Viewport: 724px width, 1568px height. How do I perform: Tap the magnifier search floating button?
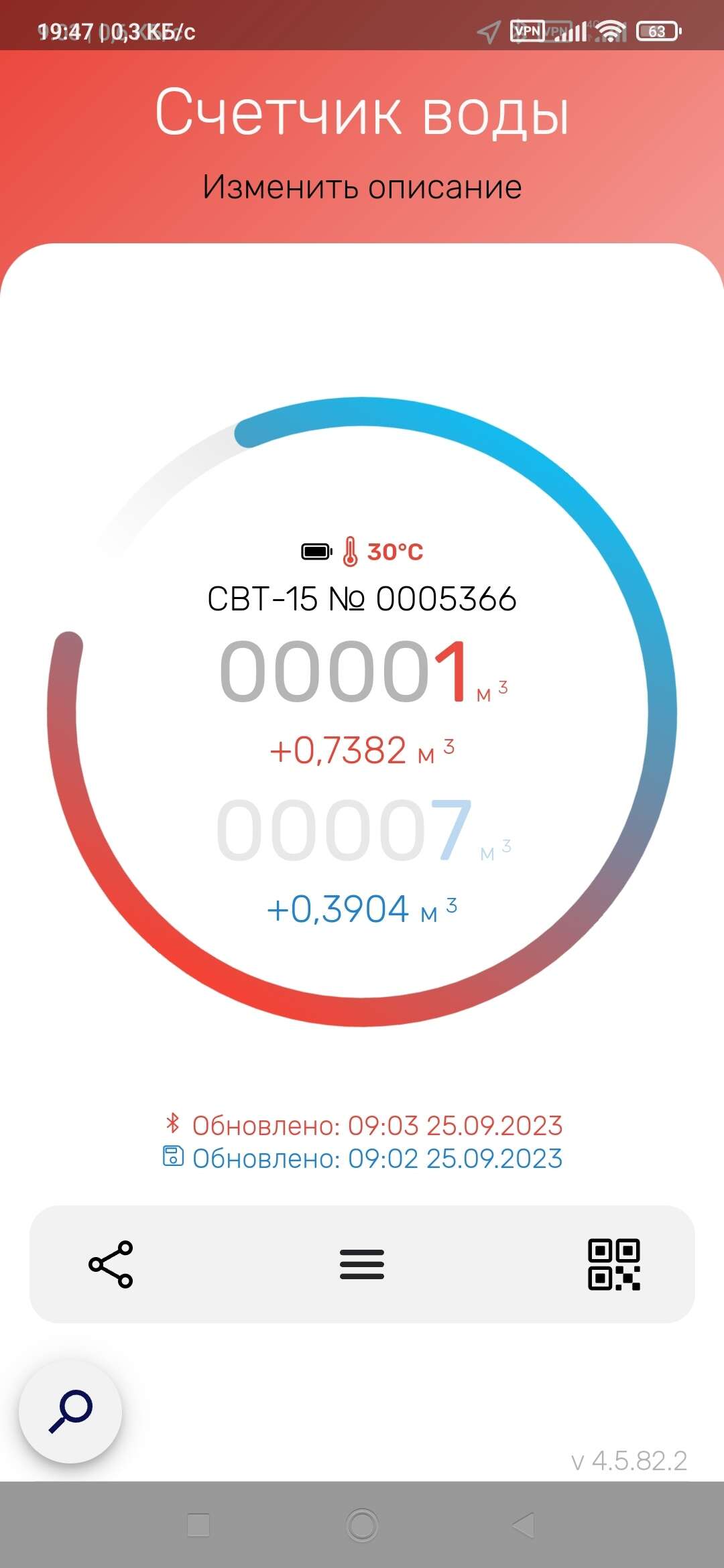[x=70, y=1411]
